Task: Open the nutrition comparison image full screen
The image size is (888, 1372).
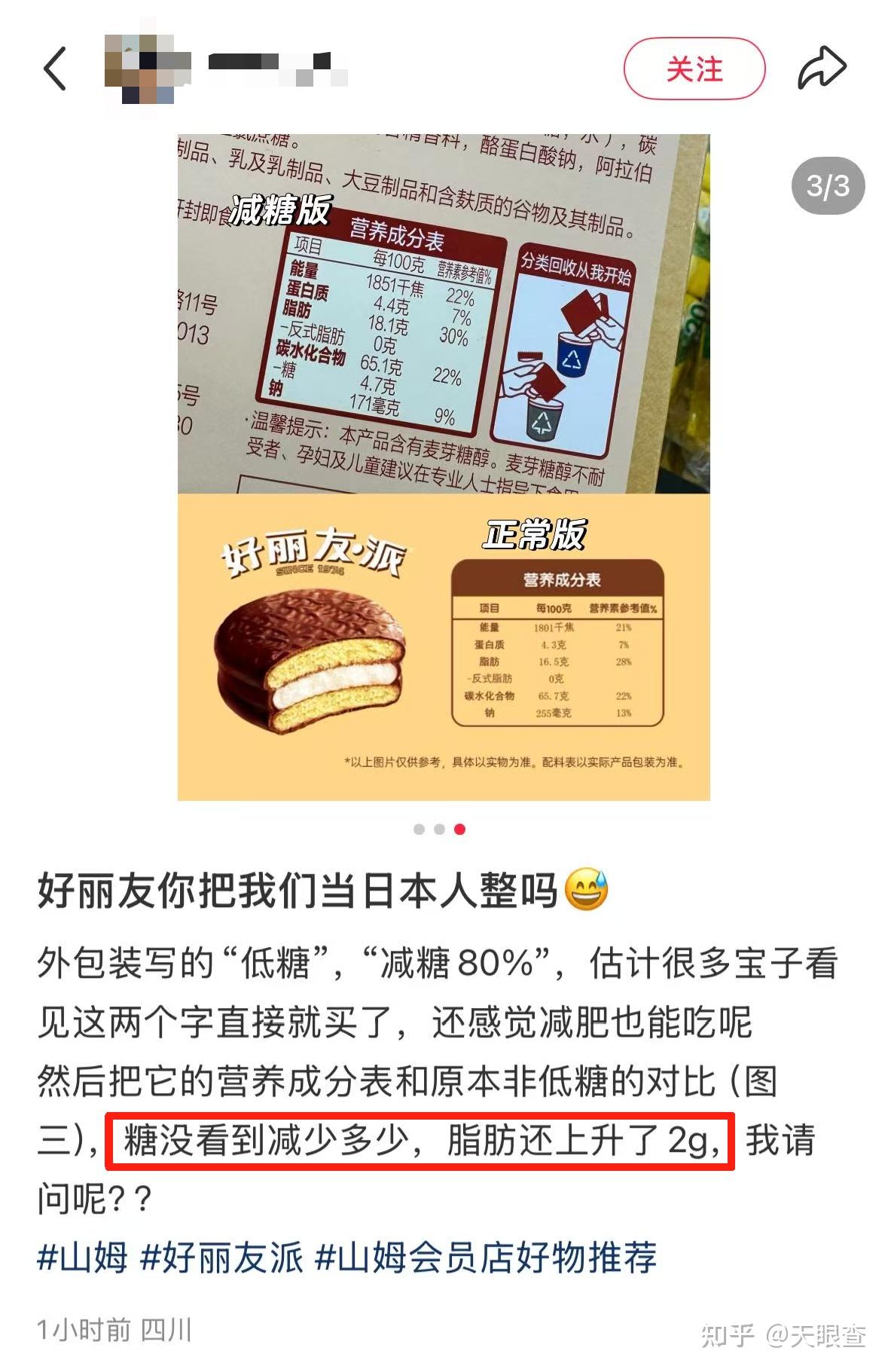Action: 444,467
